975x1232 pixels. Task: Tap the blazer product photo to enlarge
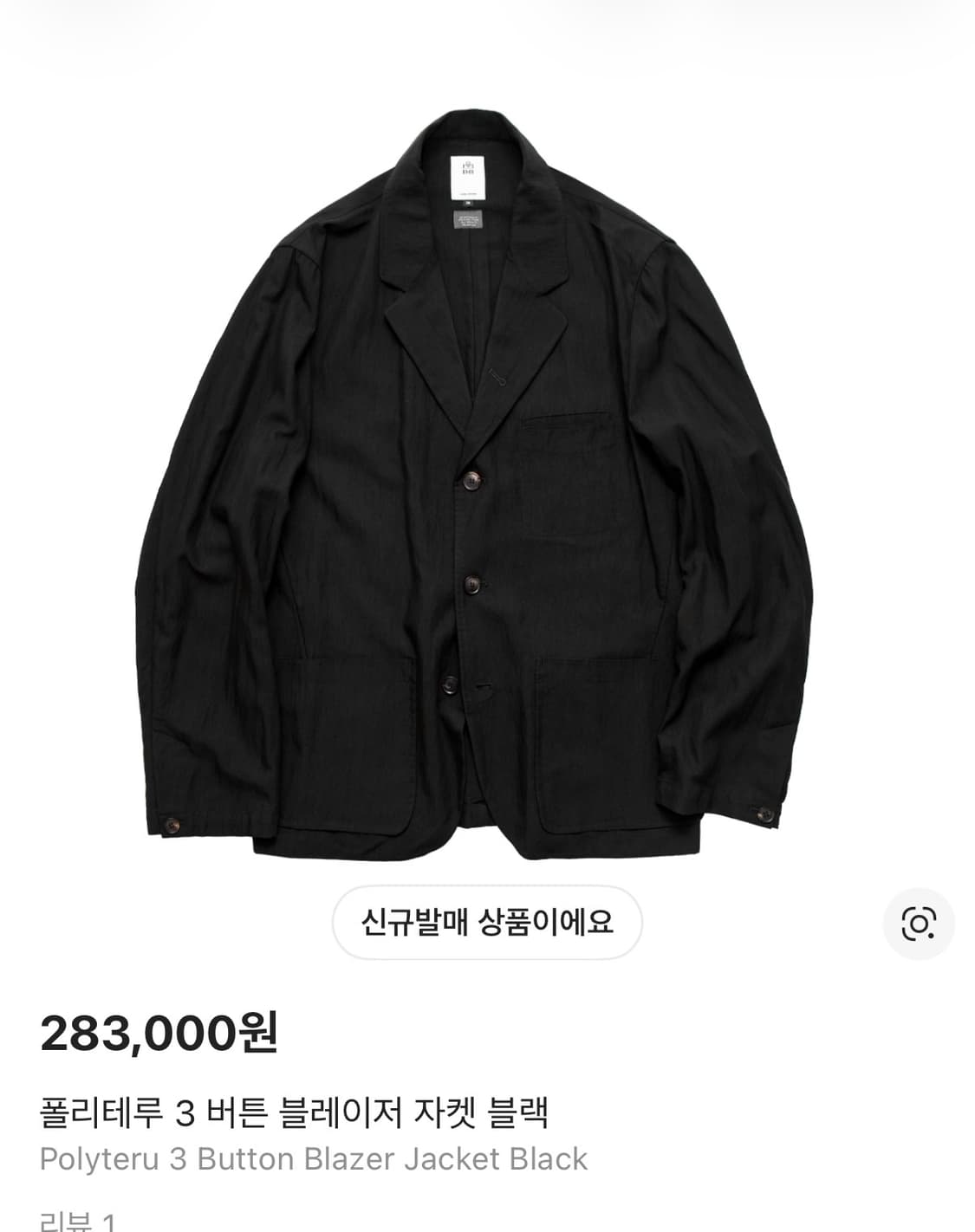tap(487, 477)
